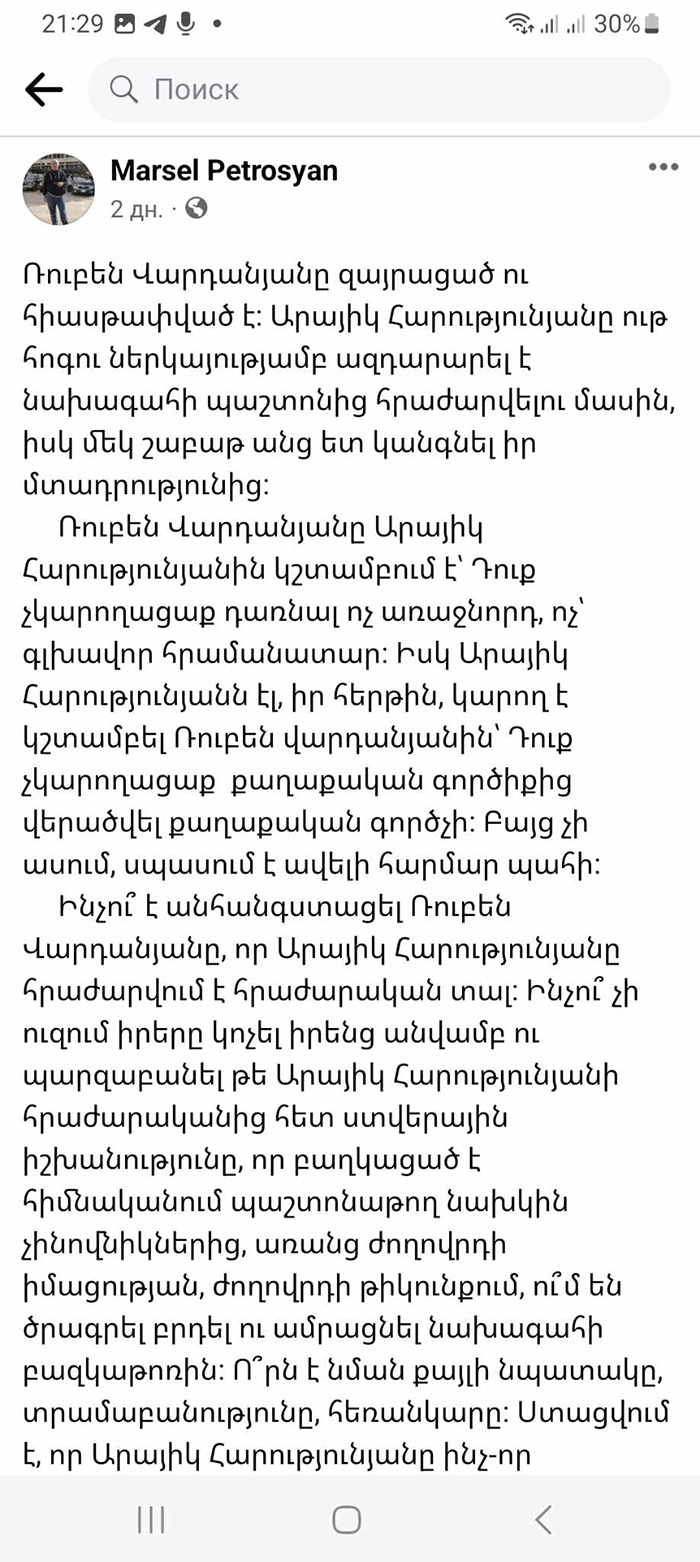Open recent apps from the navigation bar
Screen dimensions: 700x1562
pos(151,1520)
